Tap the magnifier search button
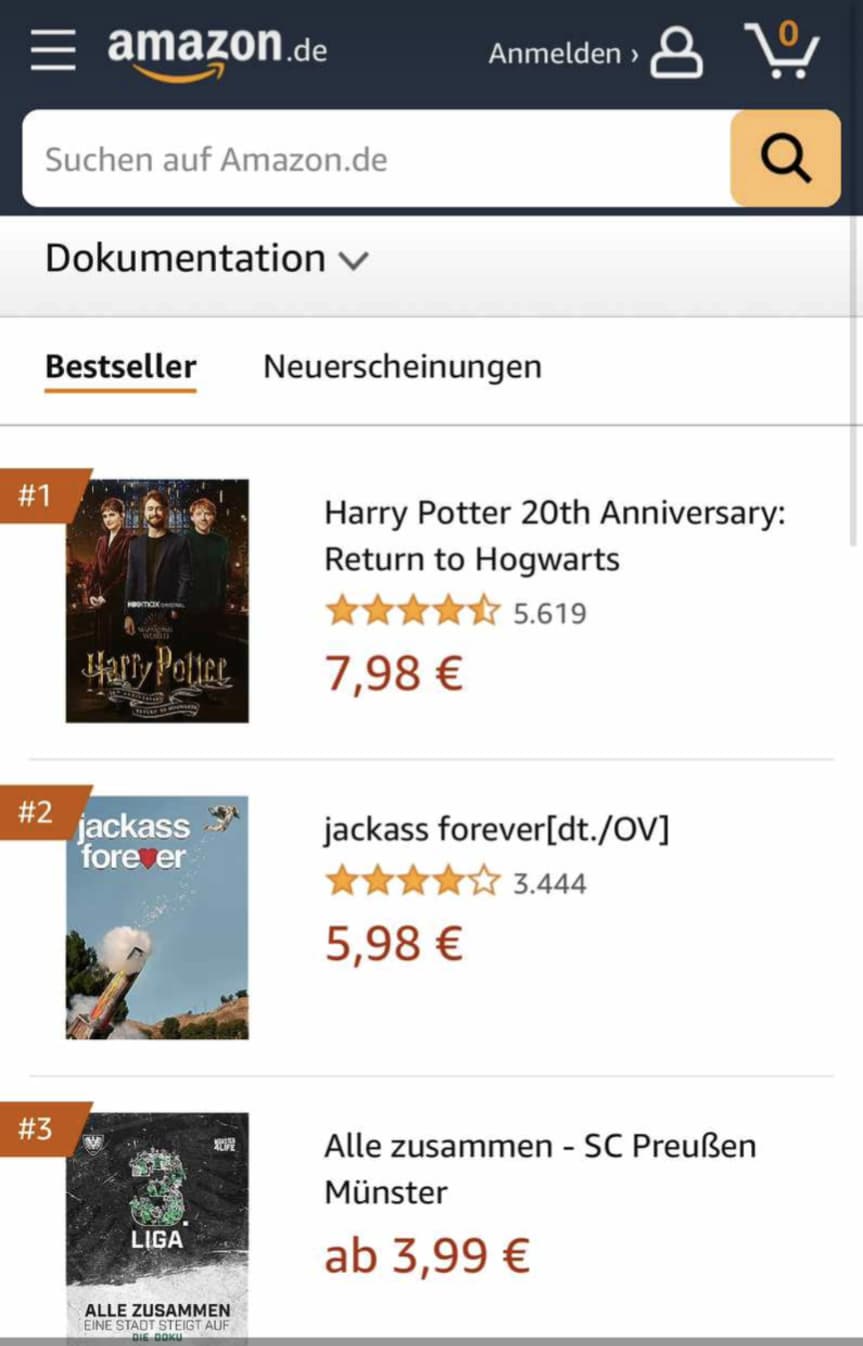This screenshot has height=1346, width=863. tap(785, 159)
